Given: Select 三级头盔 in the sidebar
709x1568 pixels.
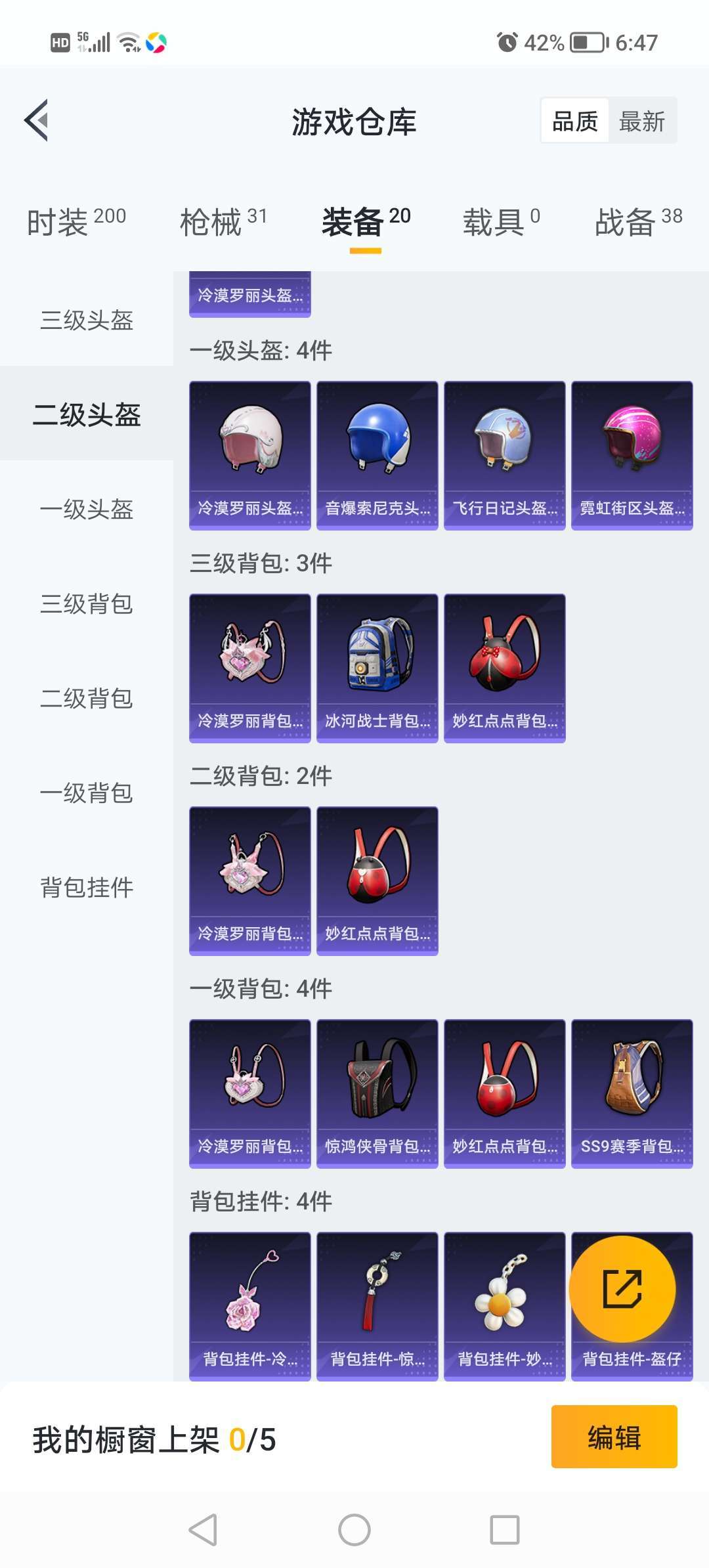Looking at the screenshot, I should [87, 320].
